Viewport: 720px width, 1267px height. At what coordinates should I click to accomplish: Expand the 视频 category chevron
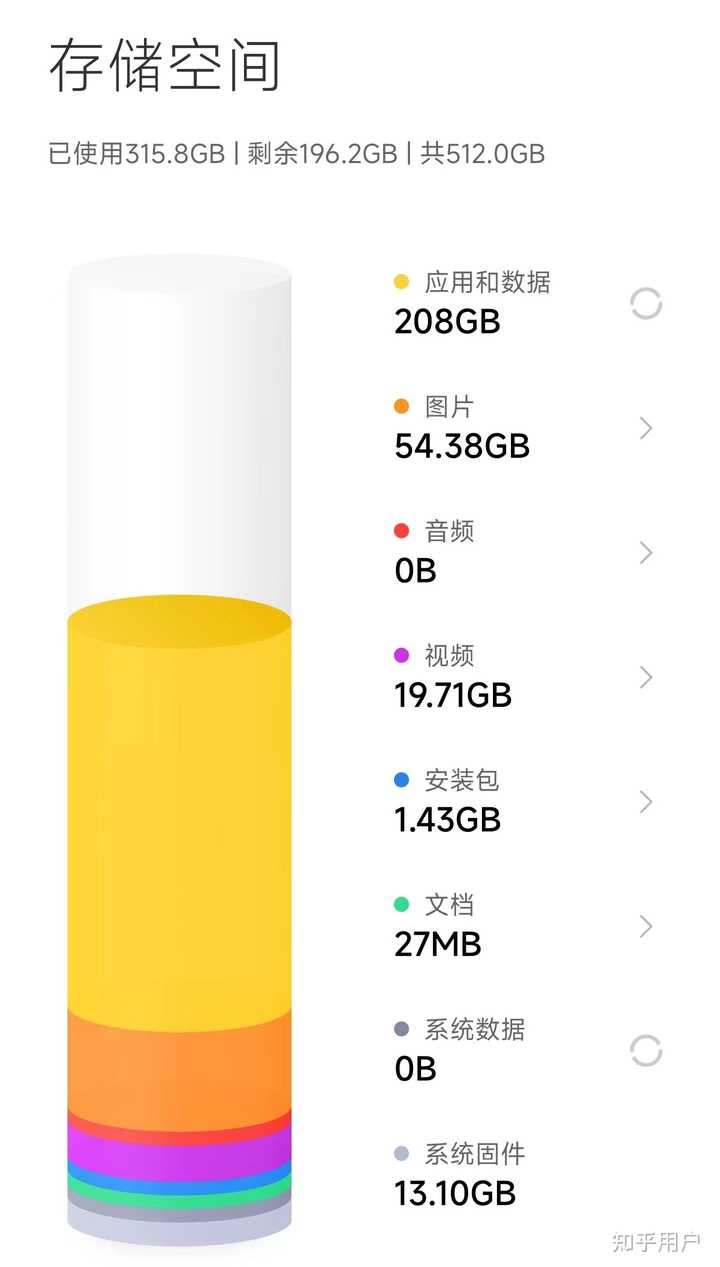(647, 677)
